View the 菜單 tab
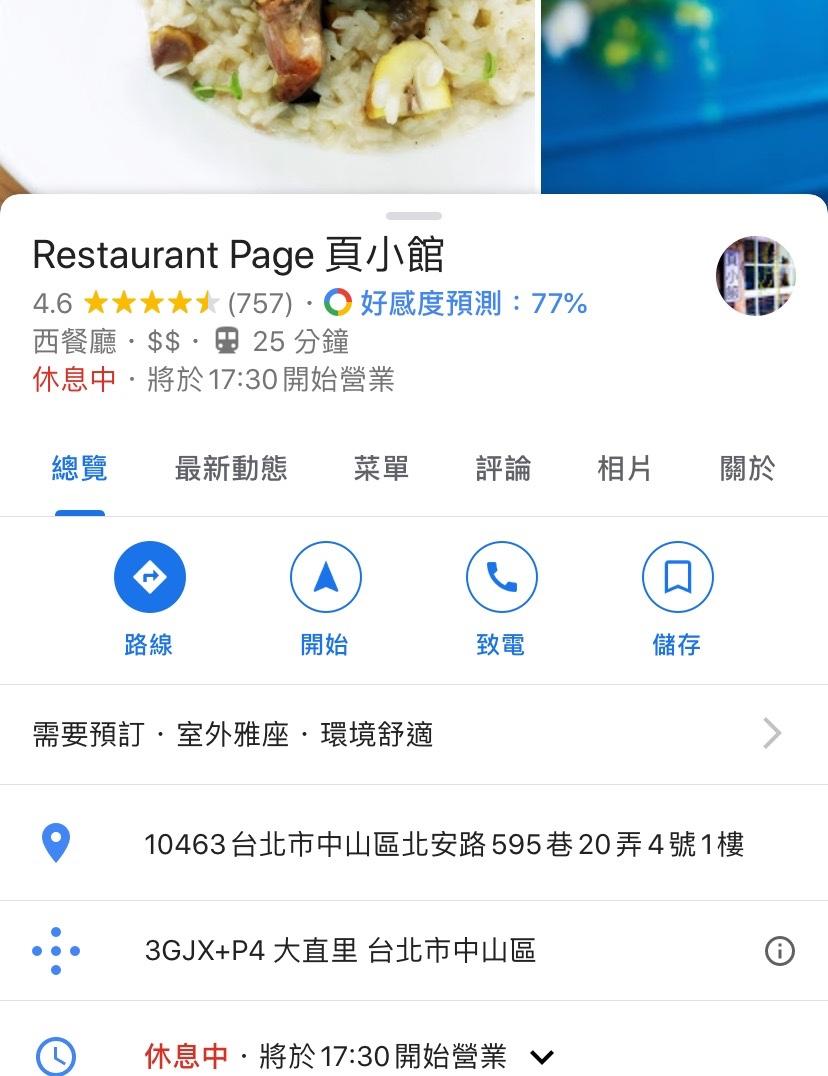The height and width of the screenshot is (1076, 828). (381, 468)
